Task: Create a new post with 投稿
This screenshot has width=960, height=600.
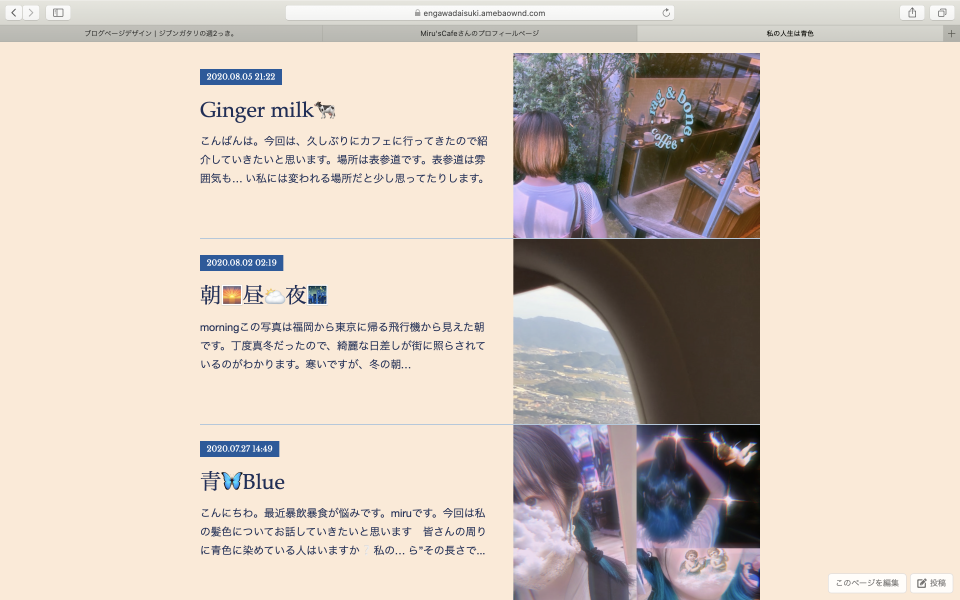Action: (931, 583)
